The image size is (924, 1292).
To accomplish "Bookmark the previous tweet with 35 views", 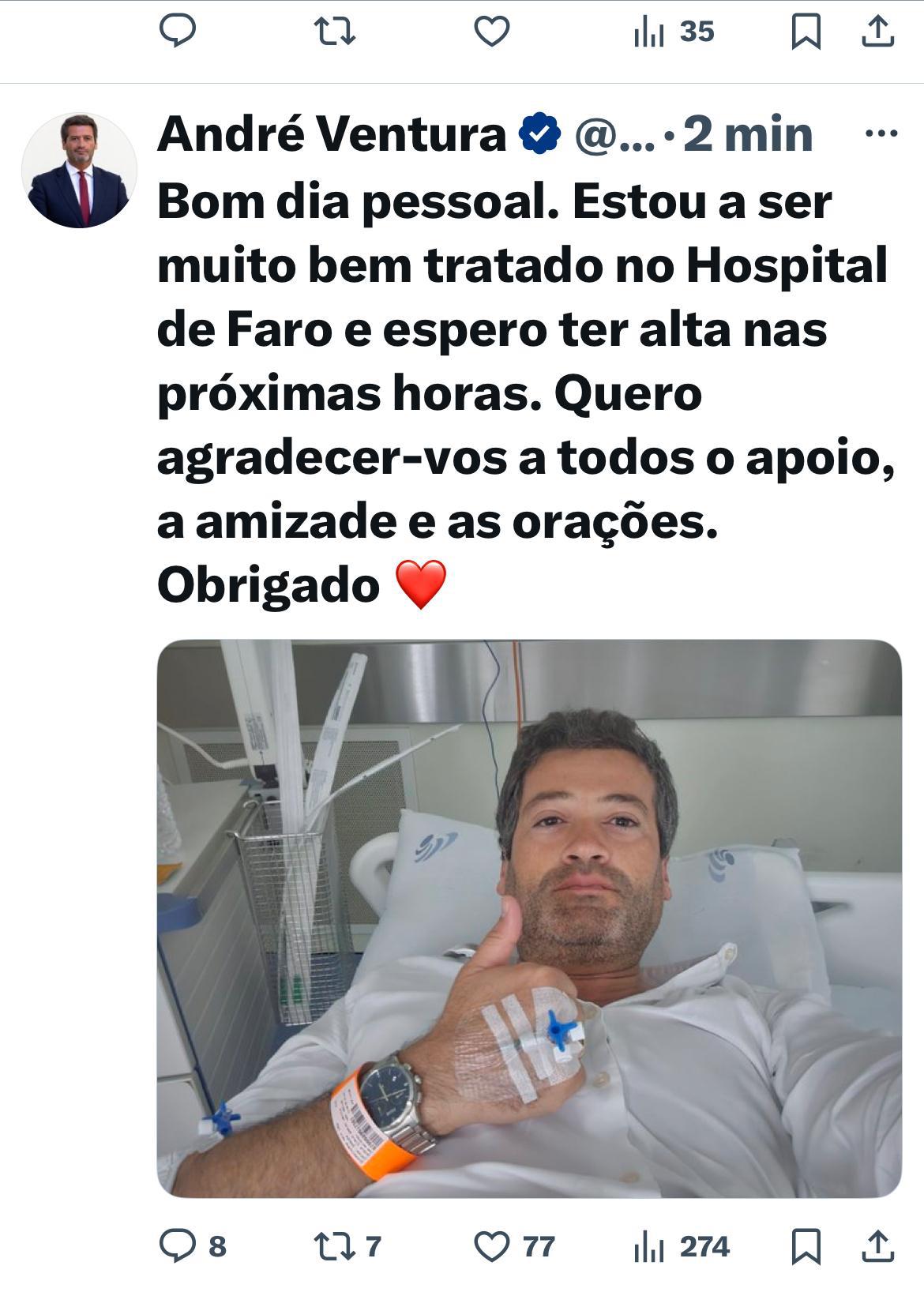I will 806,32.
